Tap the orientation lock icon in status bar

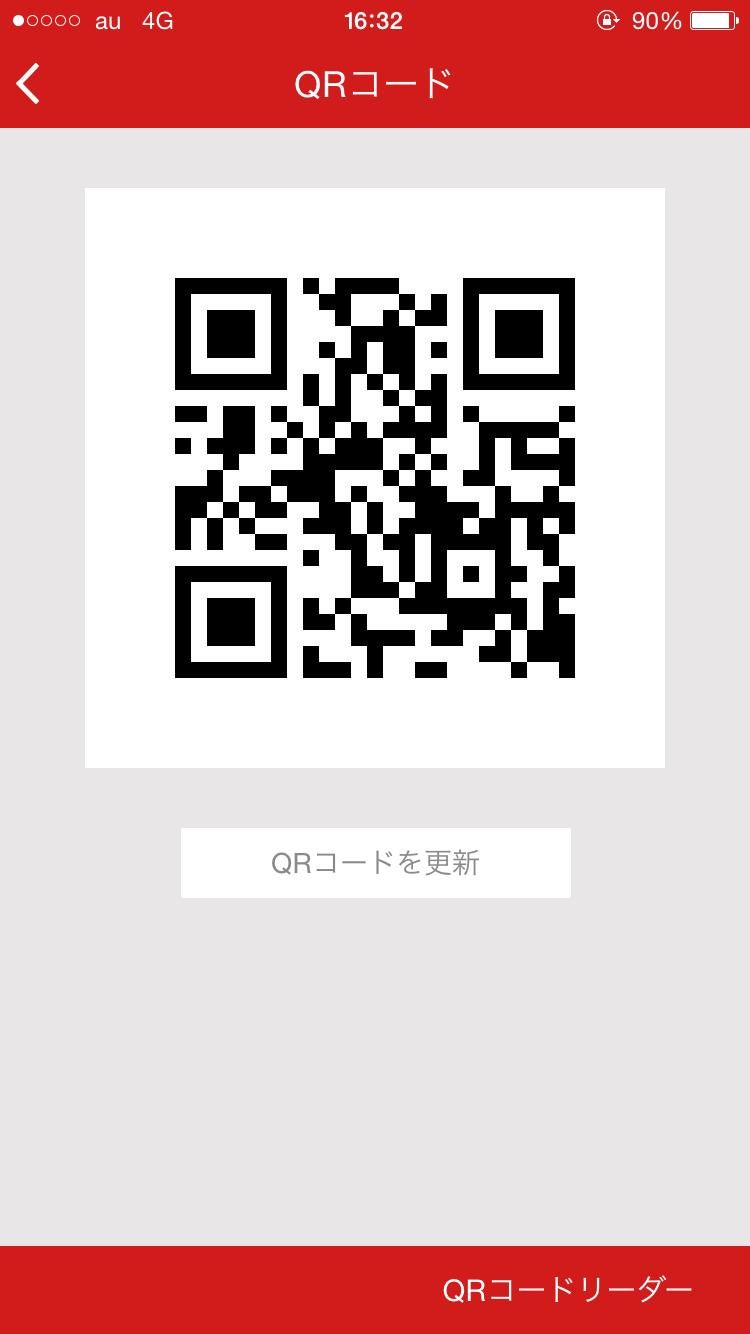tap(609, 20)
